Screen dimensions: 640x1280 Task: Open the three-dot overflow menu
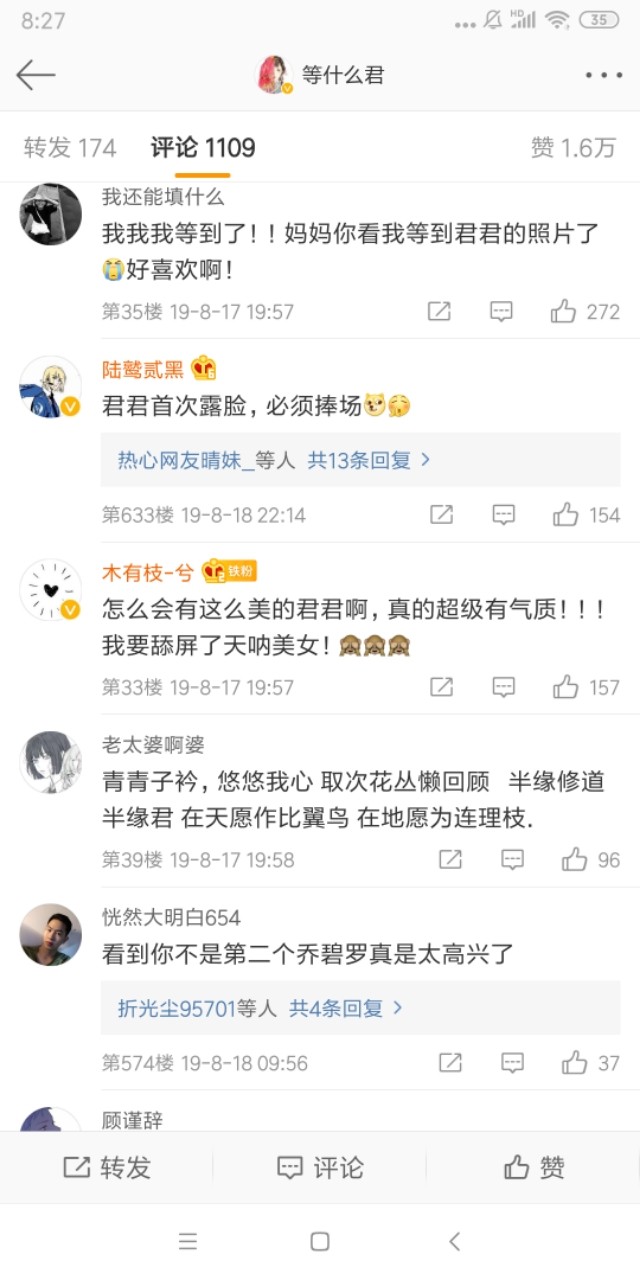point(603,75)
